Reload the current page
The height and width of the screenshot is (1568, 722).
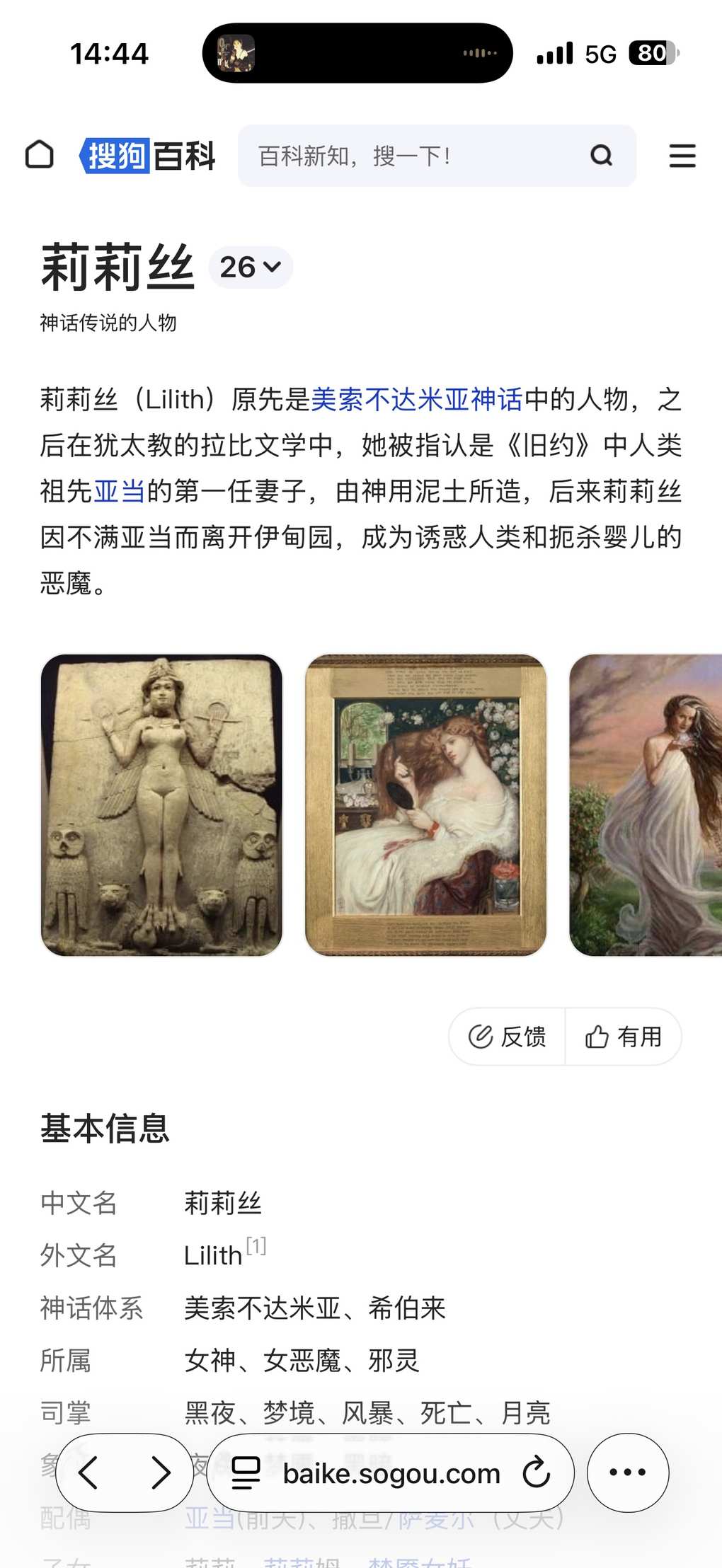(537, 1472)
